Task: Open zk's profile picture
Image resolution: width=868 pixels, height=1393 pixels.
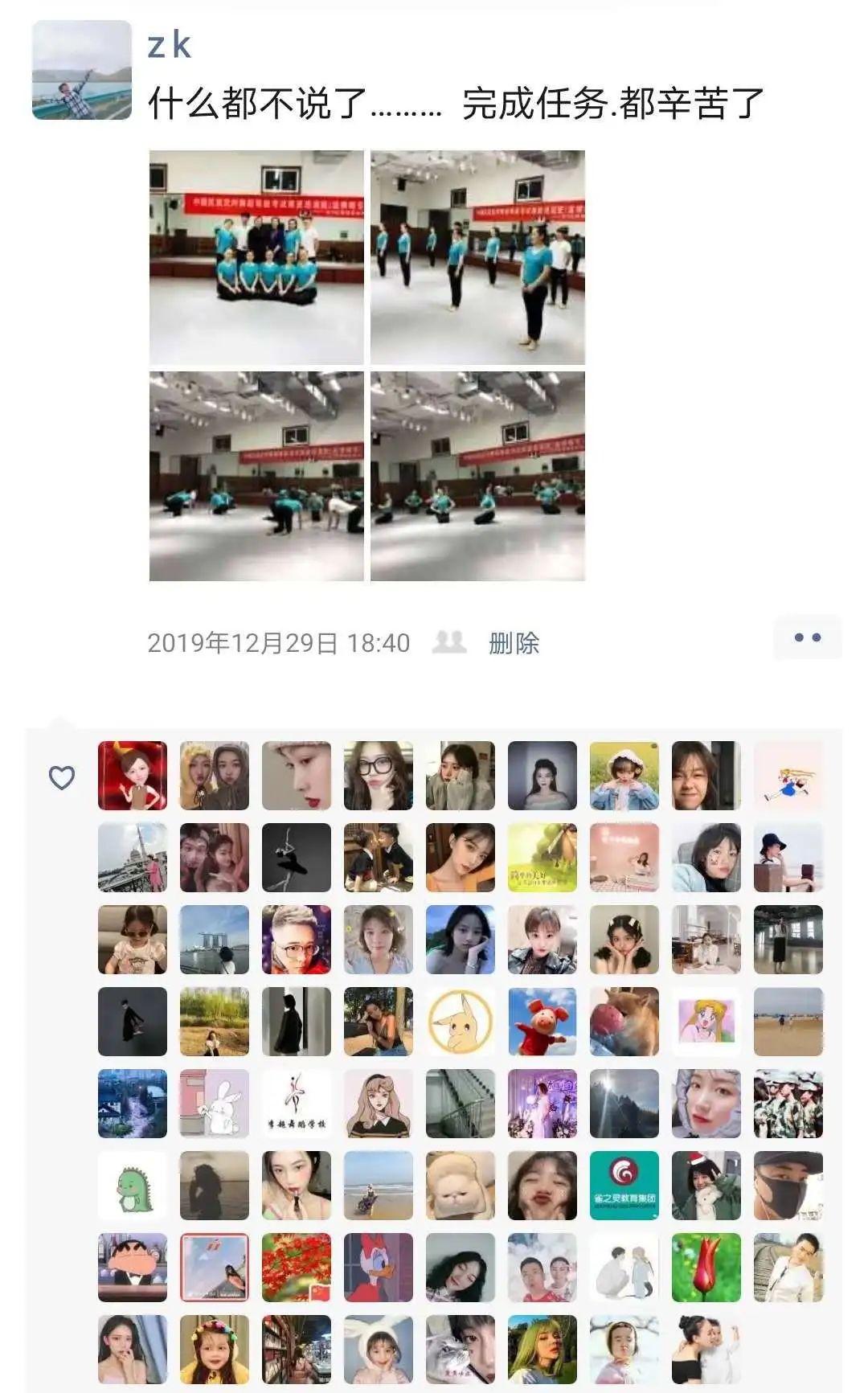Action: tap(81, 71)
